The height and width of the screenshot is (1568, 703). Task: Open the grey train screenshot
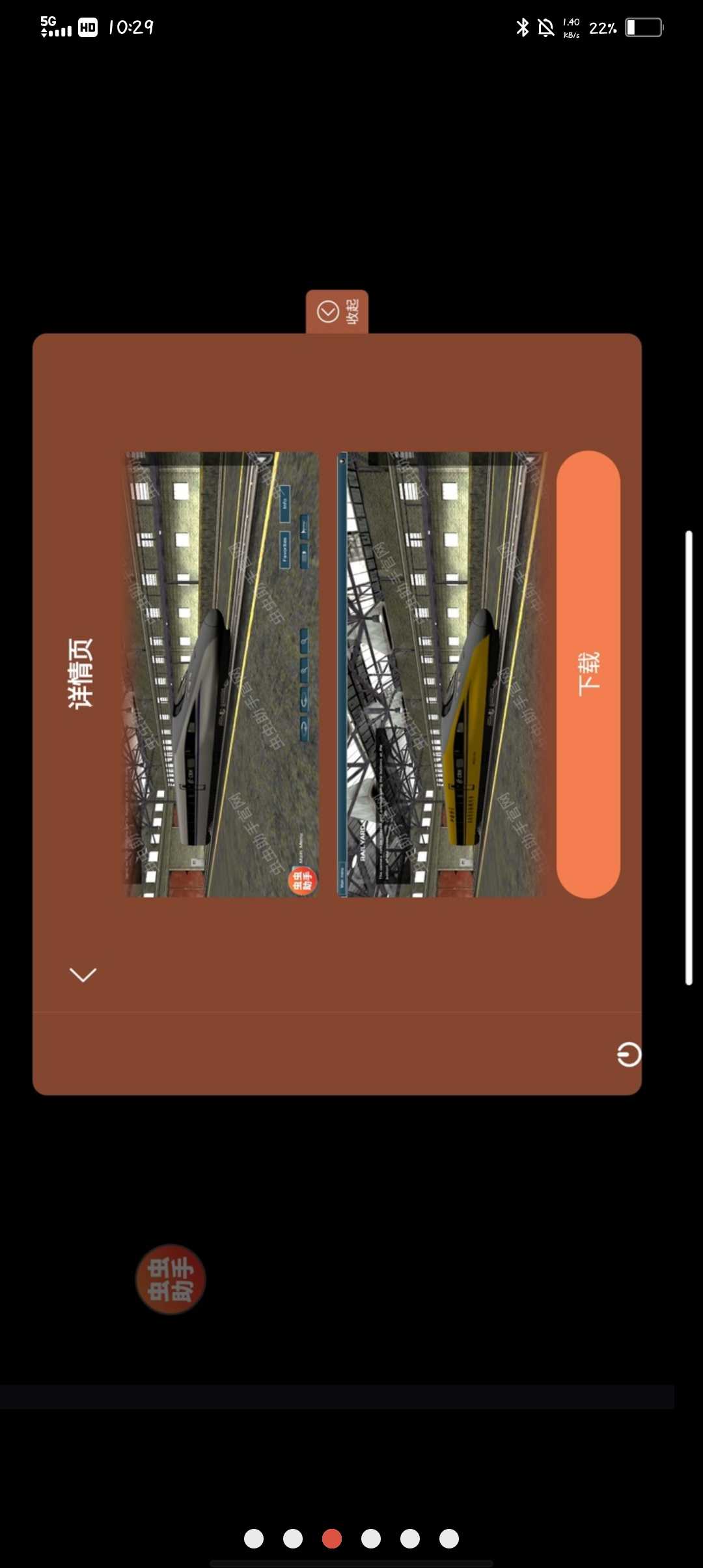[222, 674]
